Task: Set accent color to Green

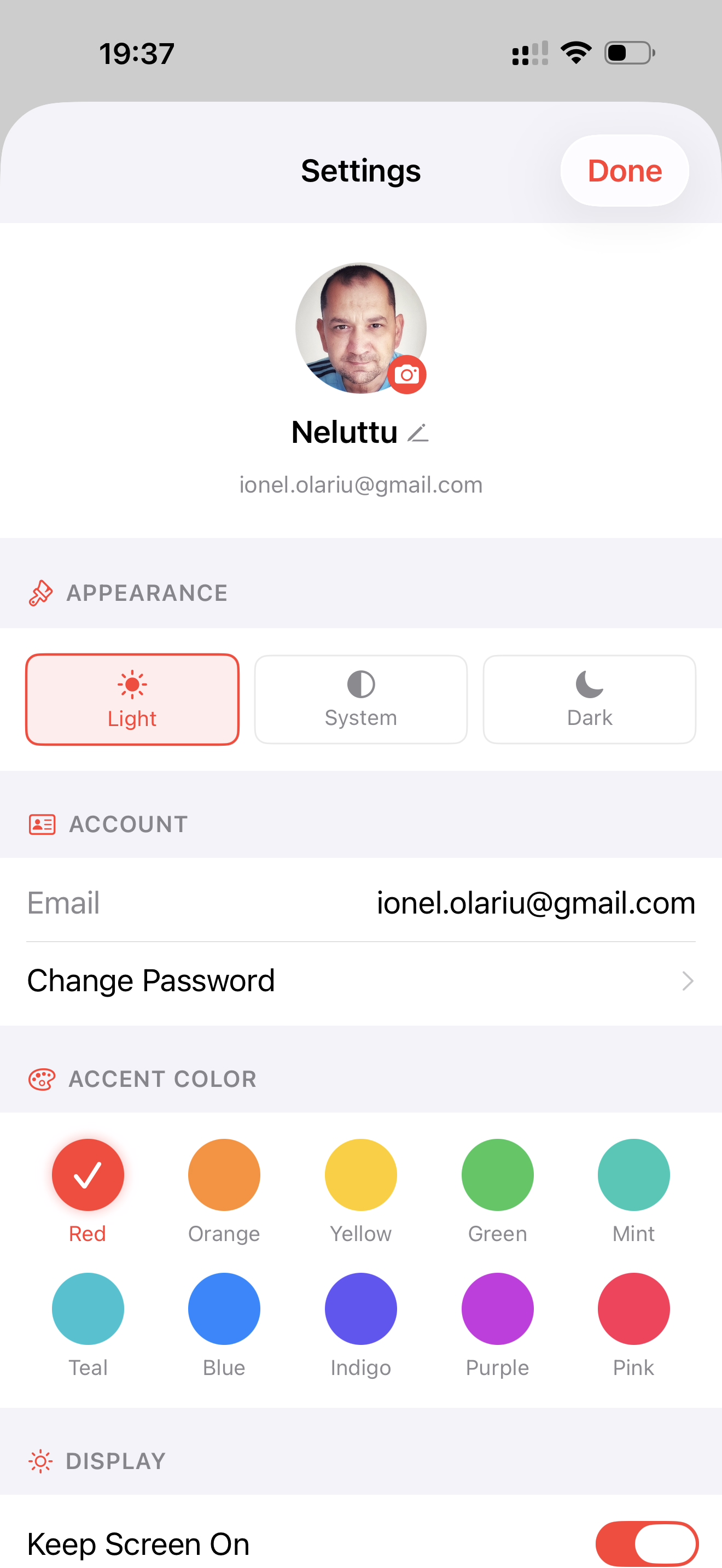Action: pos(497,1175)
